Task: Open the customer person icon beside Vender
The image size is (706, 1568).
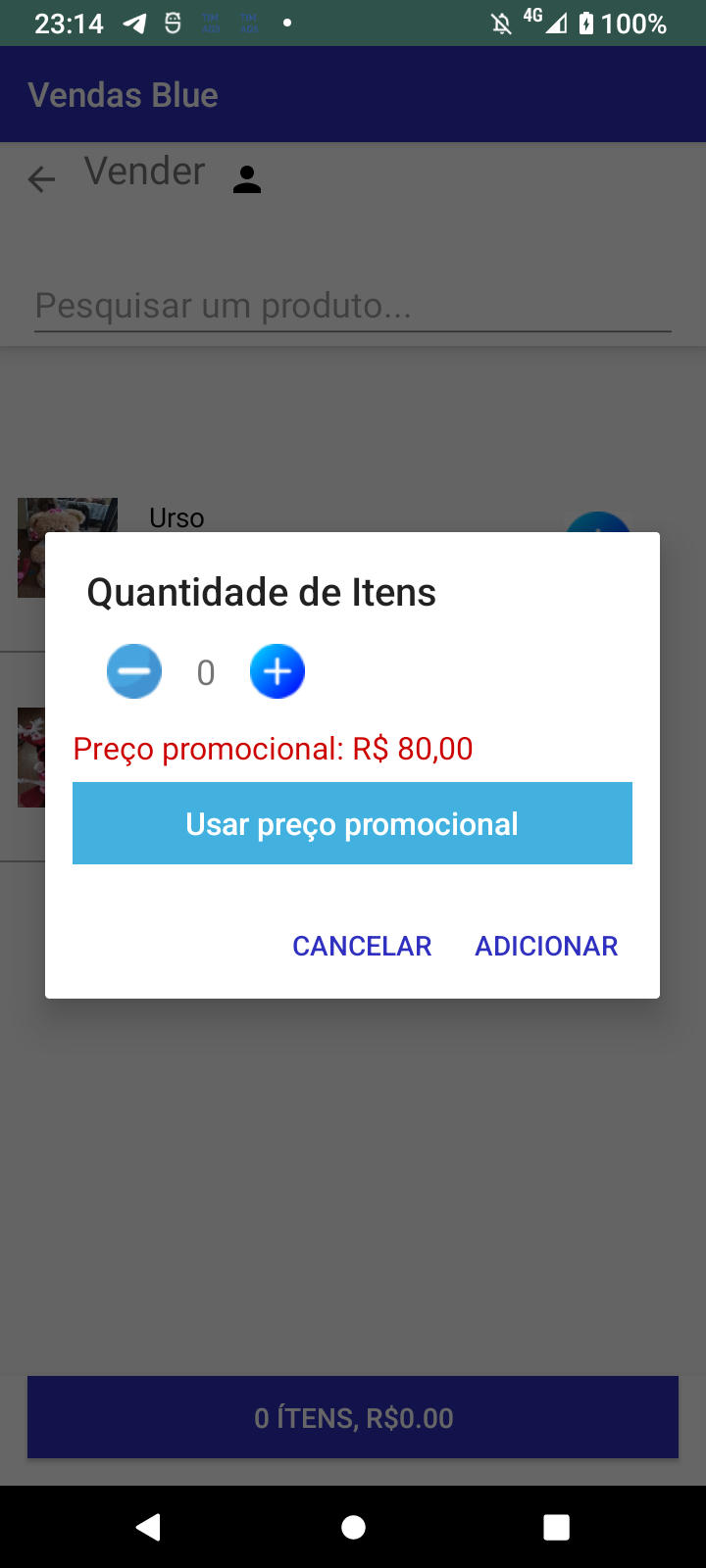Action: tap(246, 178)
